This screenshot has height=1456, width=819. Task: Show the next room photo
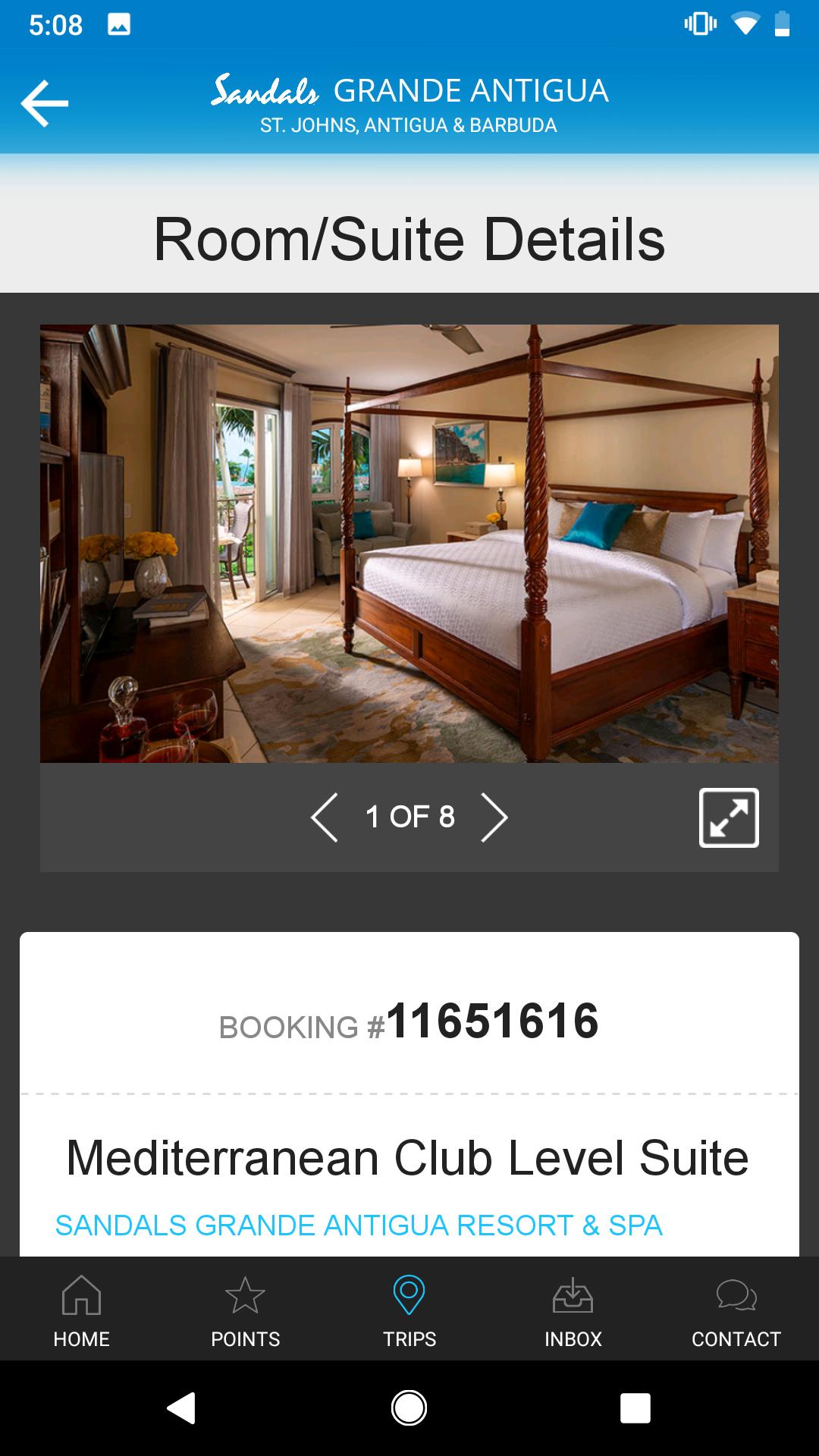click(x=494, y=817)
